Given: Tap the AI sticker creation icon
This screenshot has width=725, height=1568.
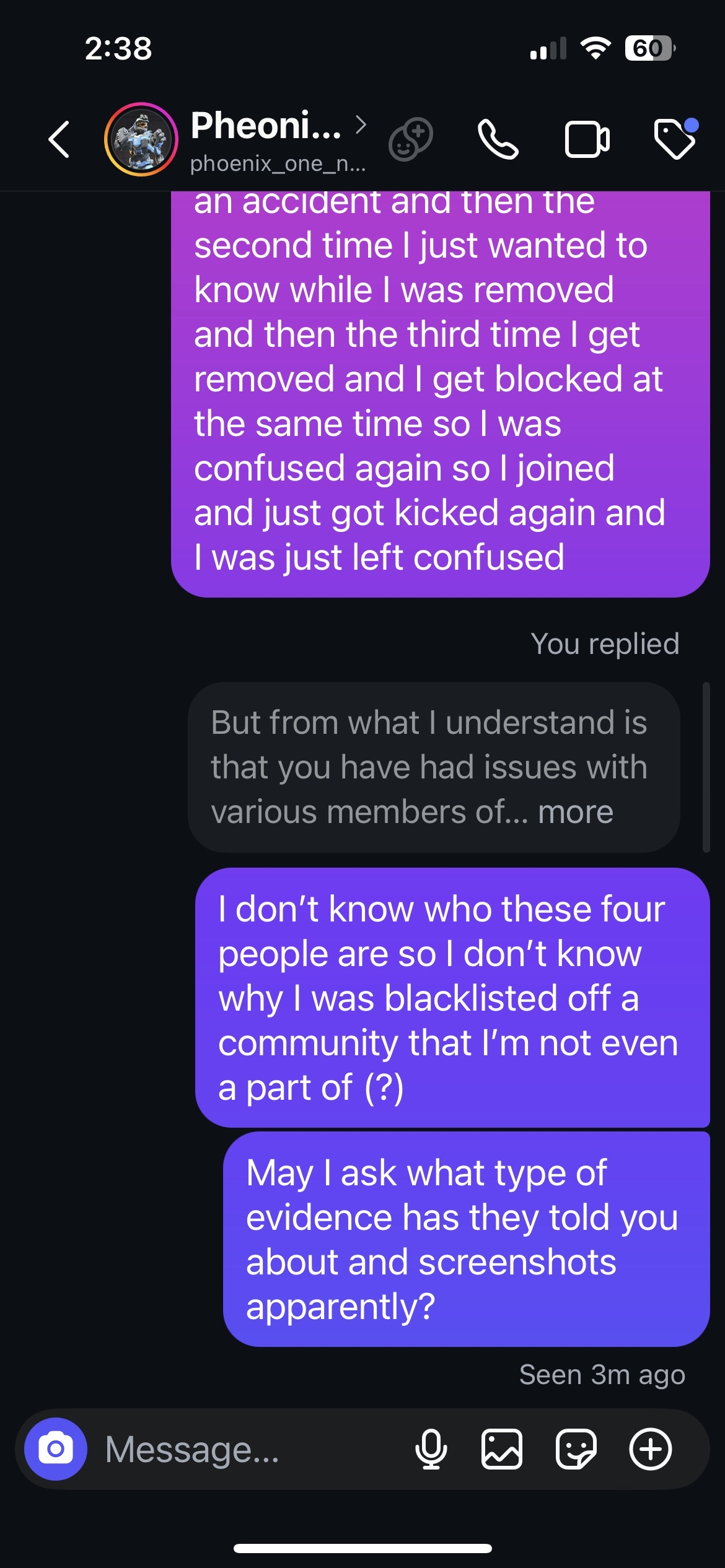Looking at the screenshot, I should (x=410, y=139).
